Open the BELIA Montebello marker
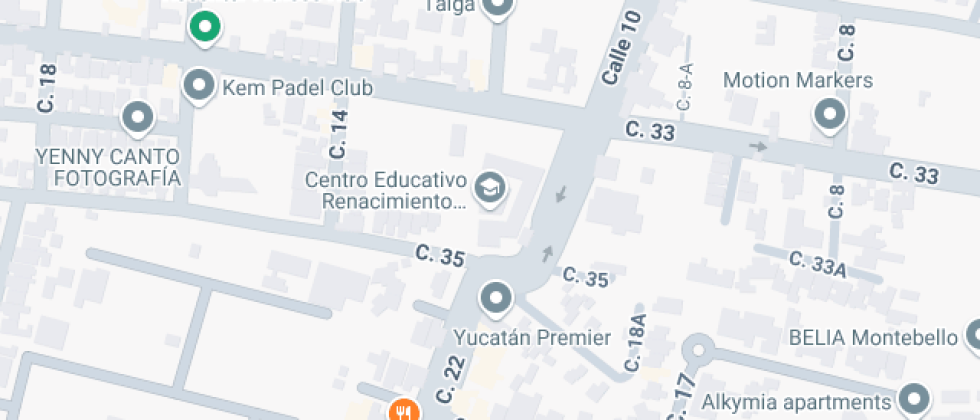980x420 pixels. (x=972, y=336)
